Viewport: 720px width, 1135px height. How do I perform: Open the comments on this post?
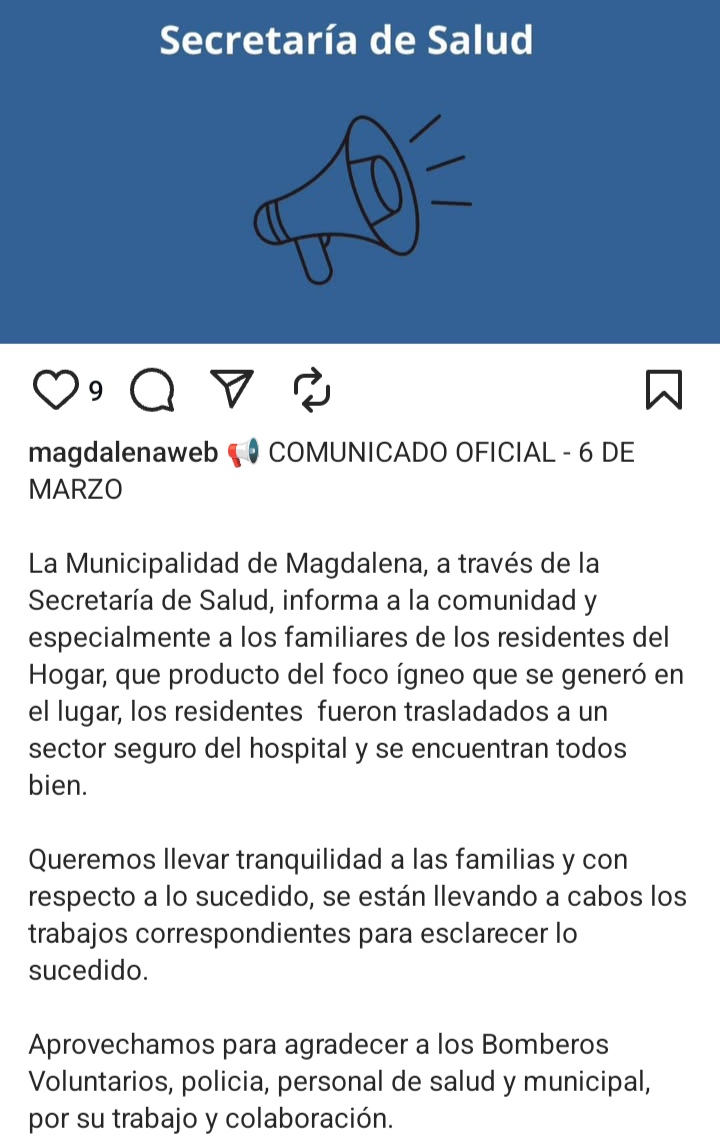(x=152, y=390)
